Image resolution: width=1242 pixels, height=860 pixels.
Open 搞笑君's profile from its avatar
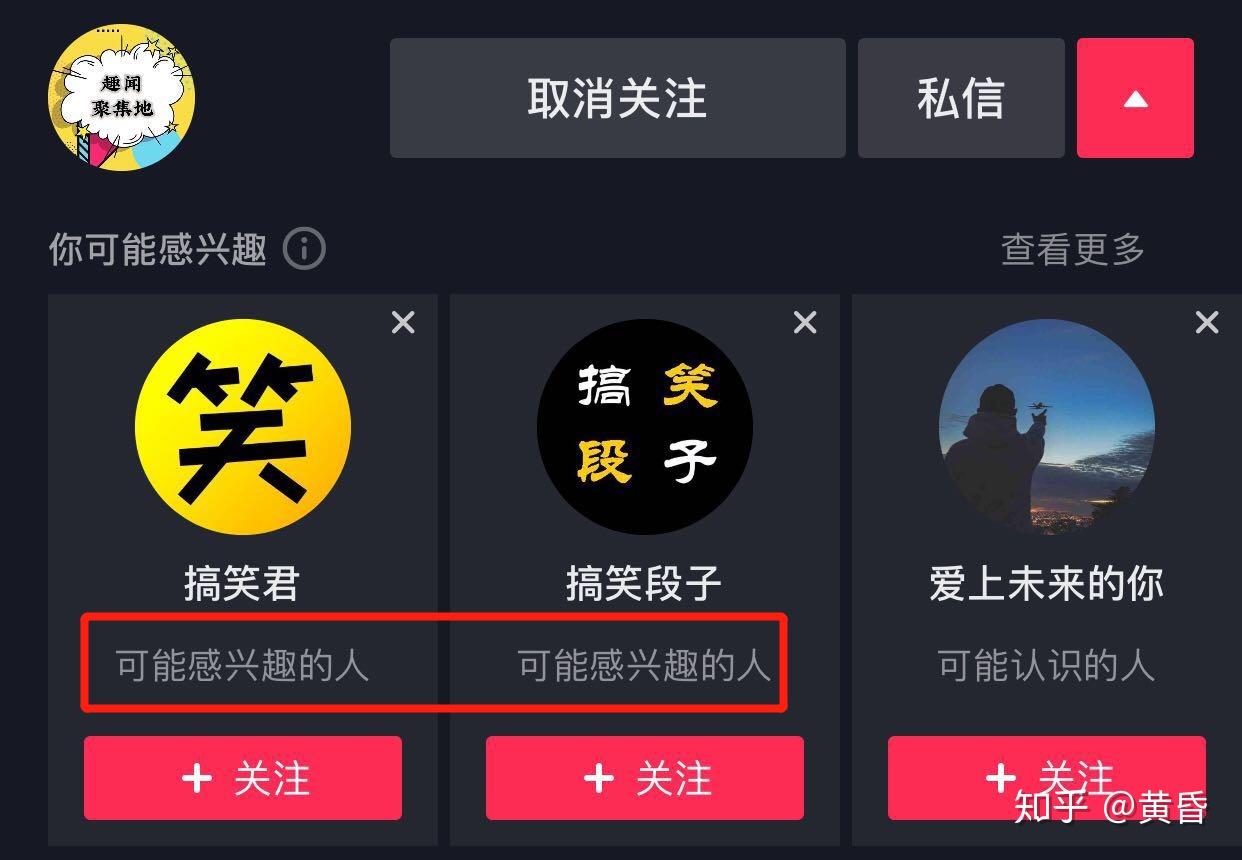click(x=243, y=427)
